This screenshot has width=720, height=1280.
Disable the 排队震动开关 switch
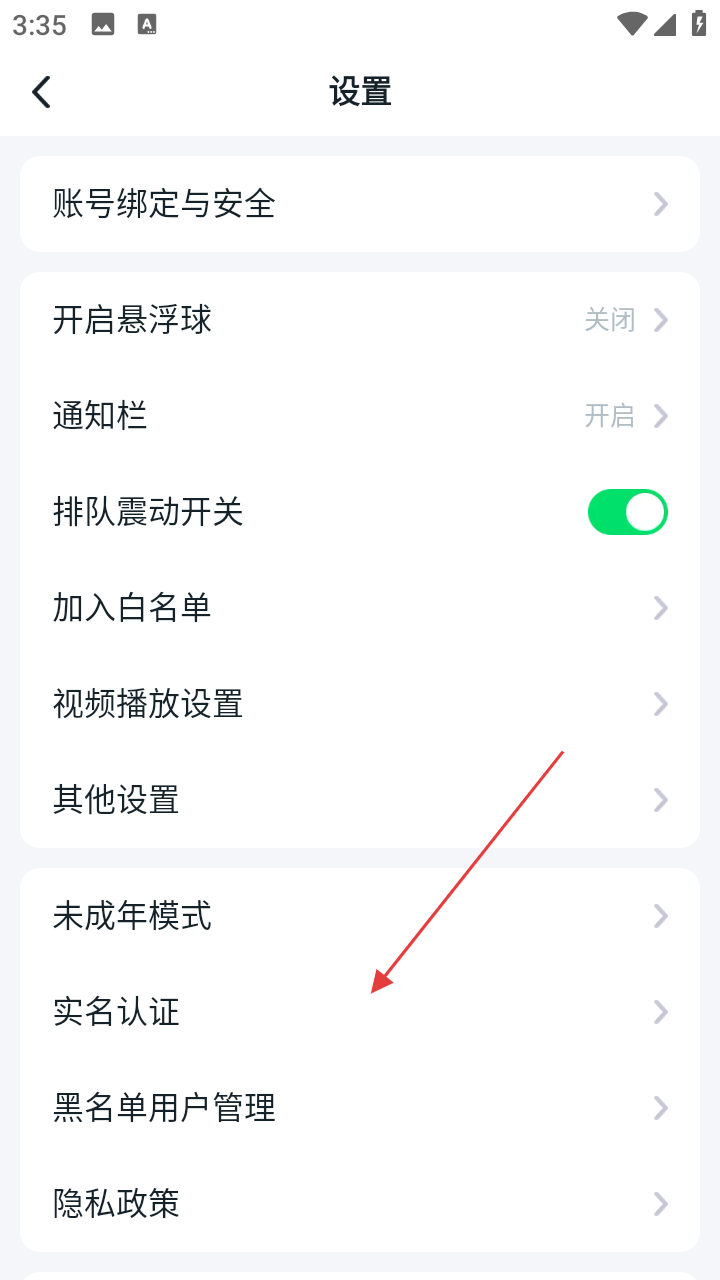(x=627, y=512)
